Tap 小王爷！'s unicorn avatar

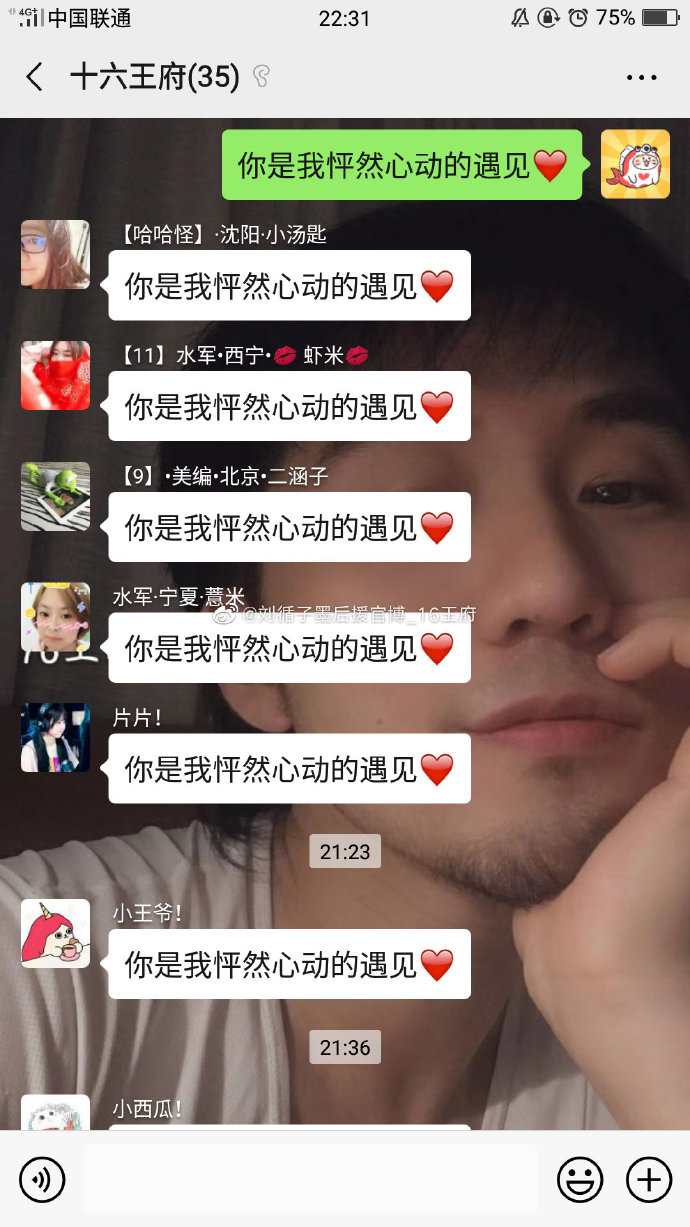tap(55, 933)
